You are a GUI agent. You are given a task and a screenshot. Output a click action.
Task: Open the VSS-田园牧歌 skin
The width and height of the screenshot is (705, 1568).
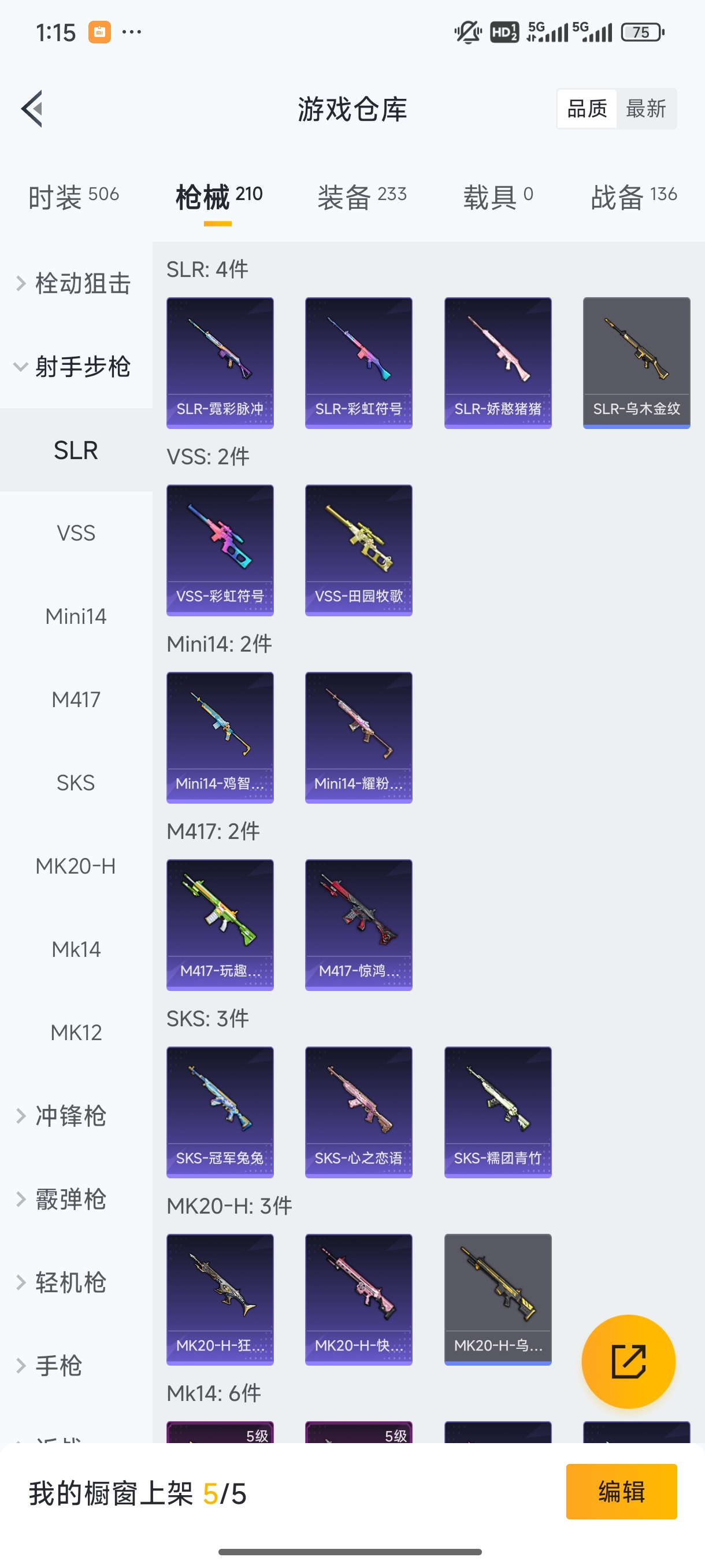tap(358, 550)
